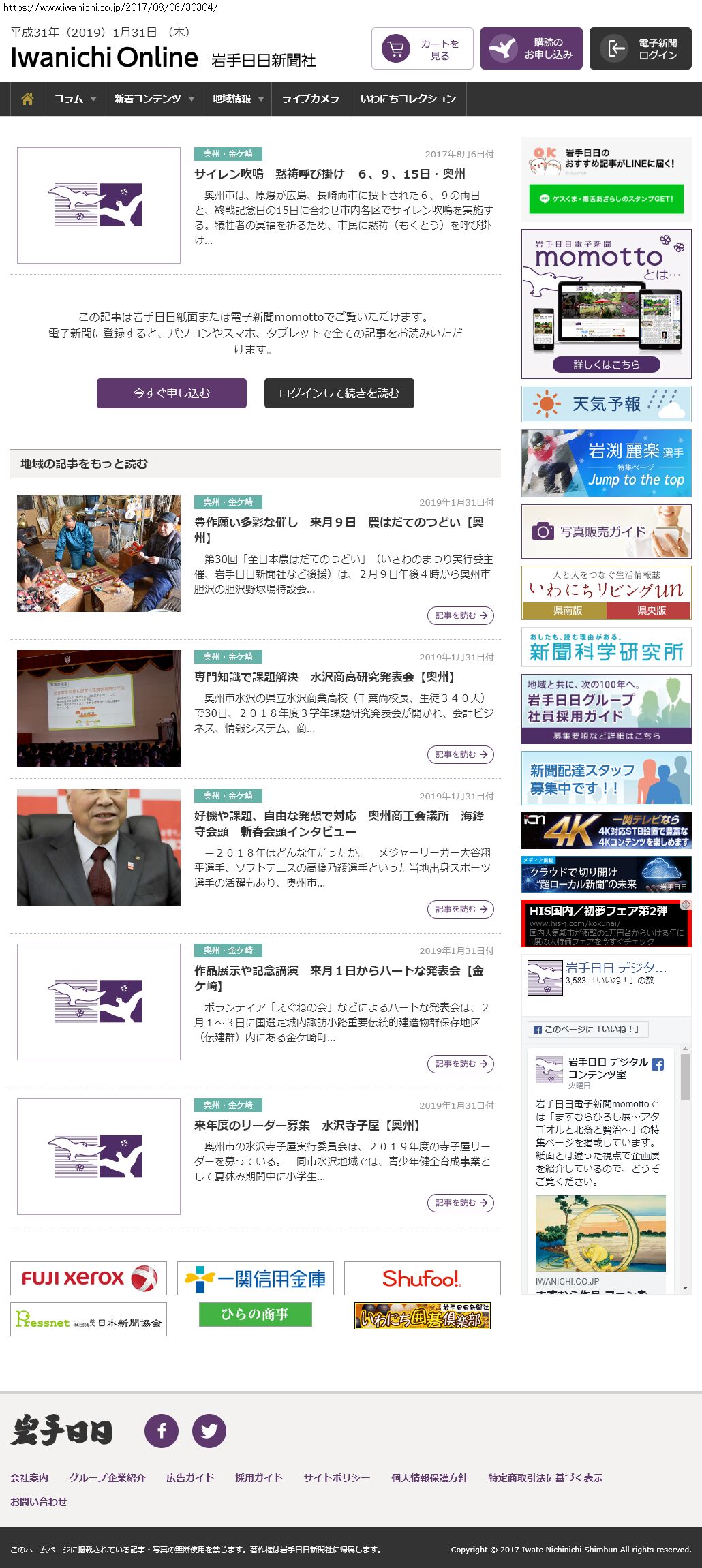702x1568 pixels.
Task: Open the 水沢商高研究発表会 article thumbnail
Action: pos(99,708)
